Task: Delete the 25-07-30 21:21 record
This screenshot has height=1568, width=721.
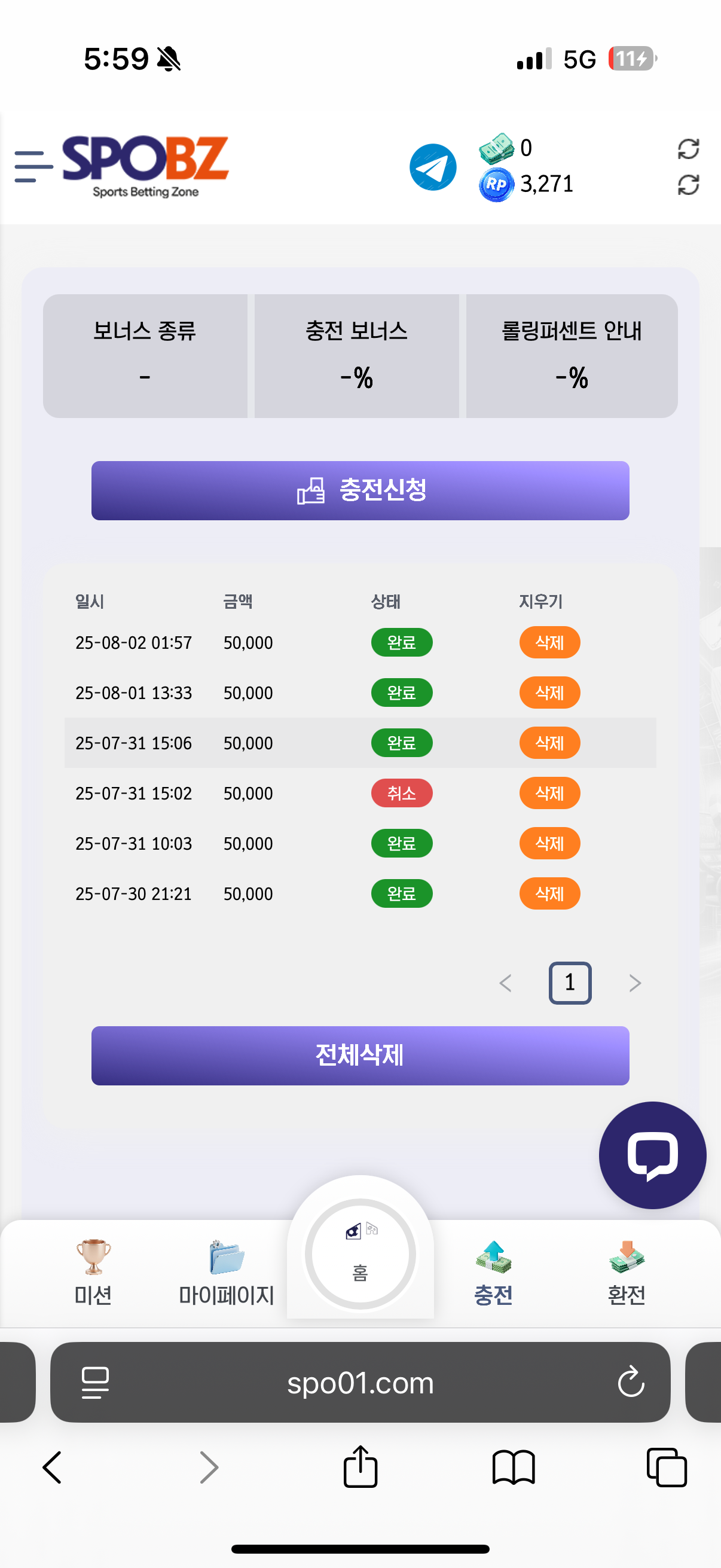Action: 549,893
